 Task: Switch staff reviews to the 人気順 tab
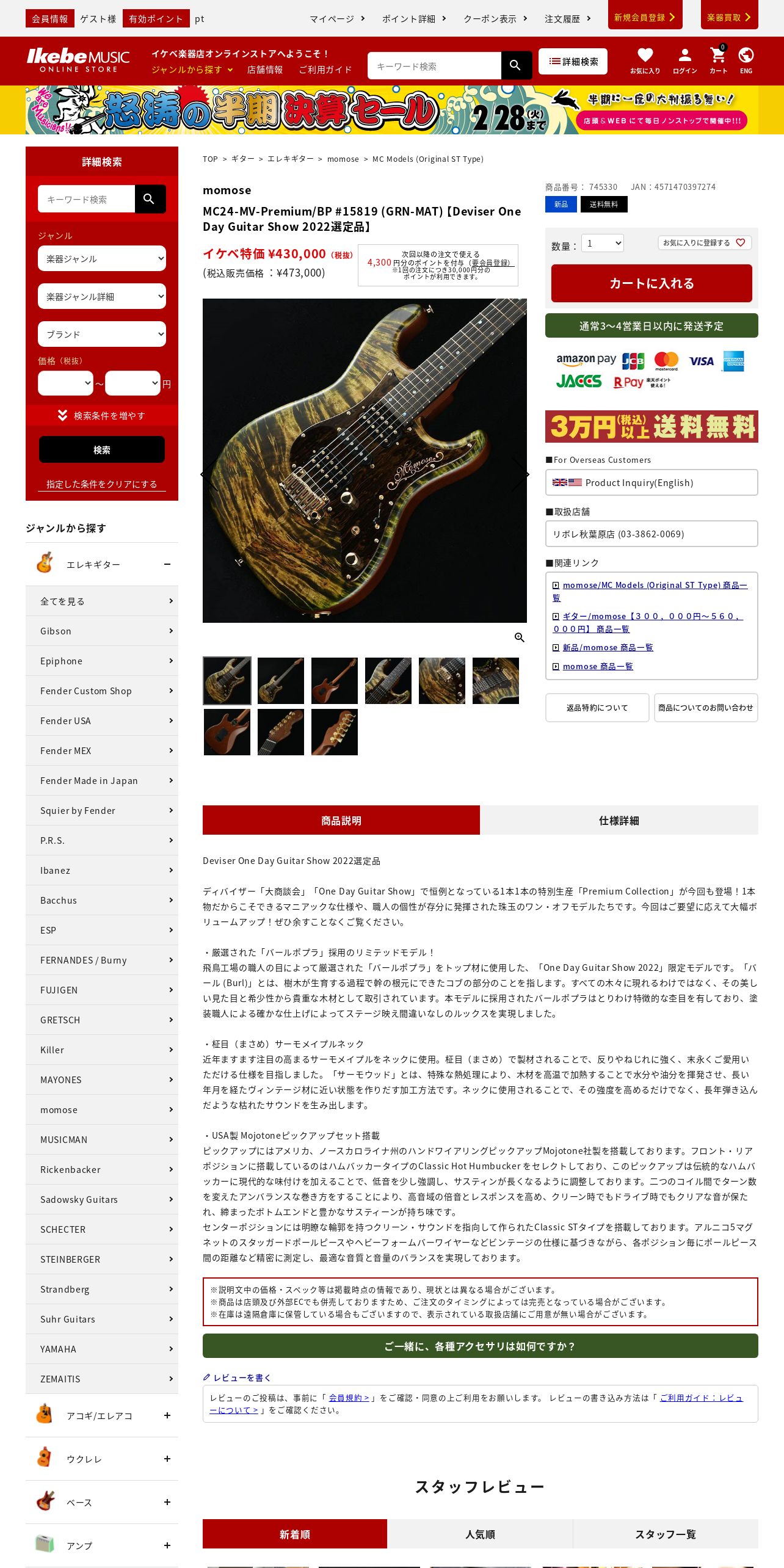point(480,1534)
